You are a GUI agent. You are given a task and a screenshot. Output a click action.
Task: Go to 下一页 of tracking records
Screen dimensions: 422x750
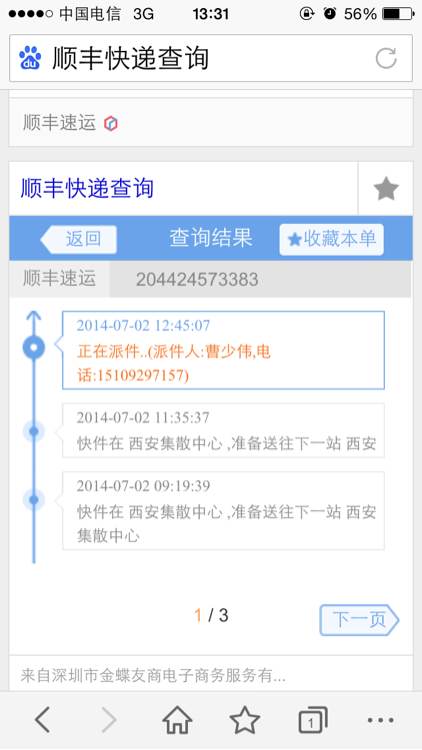pyautogui.click(x=359, y=620)
